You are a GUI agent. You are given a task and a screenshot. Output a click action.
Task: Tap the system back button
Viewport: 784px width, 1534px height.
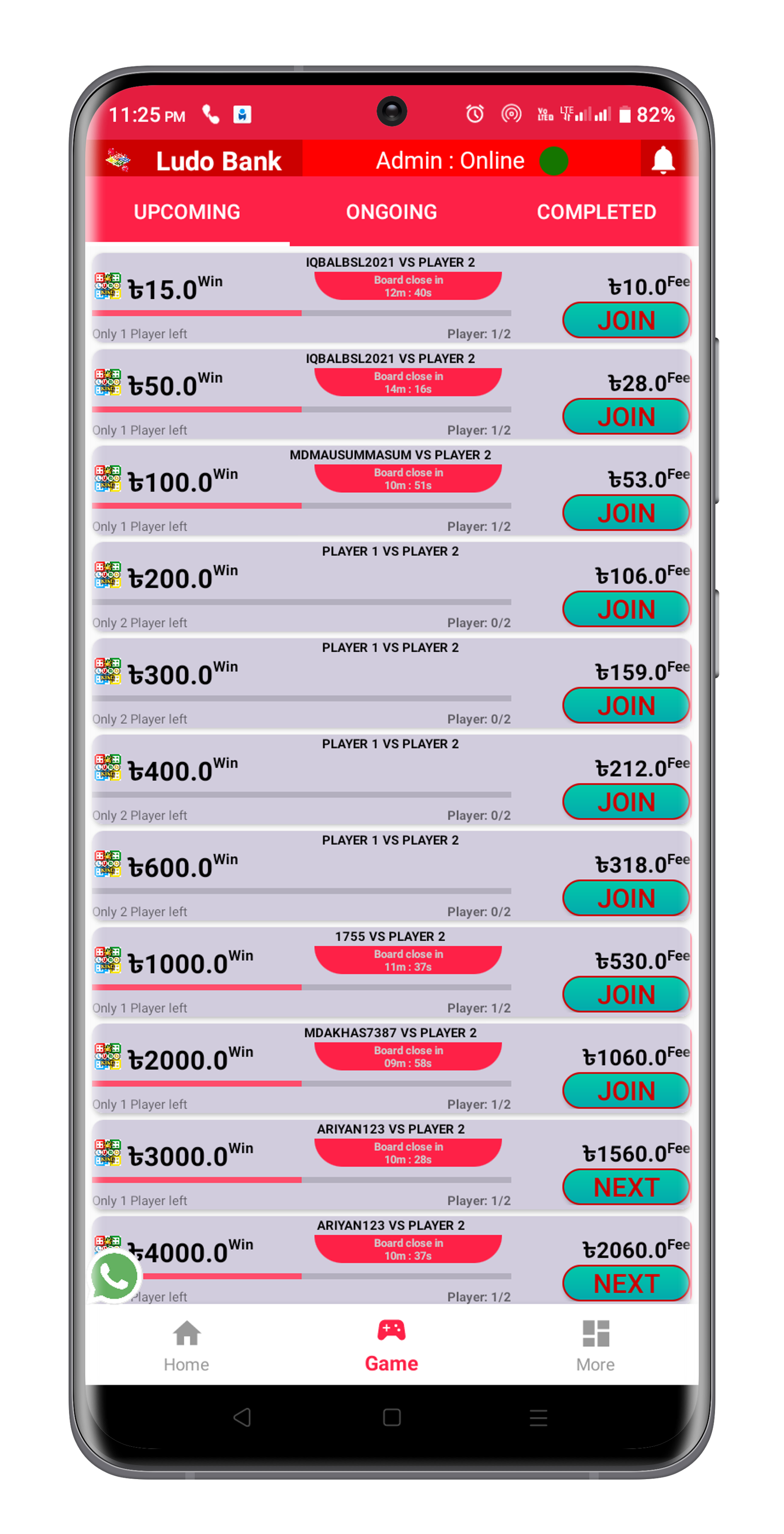(242, 1417)
